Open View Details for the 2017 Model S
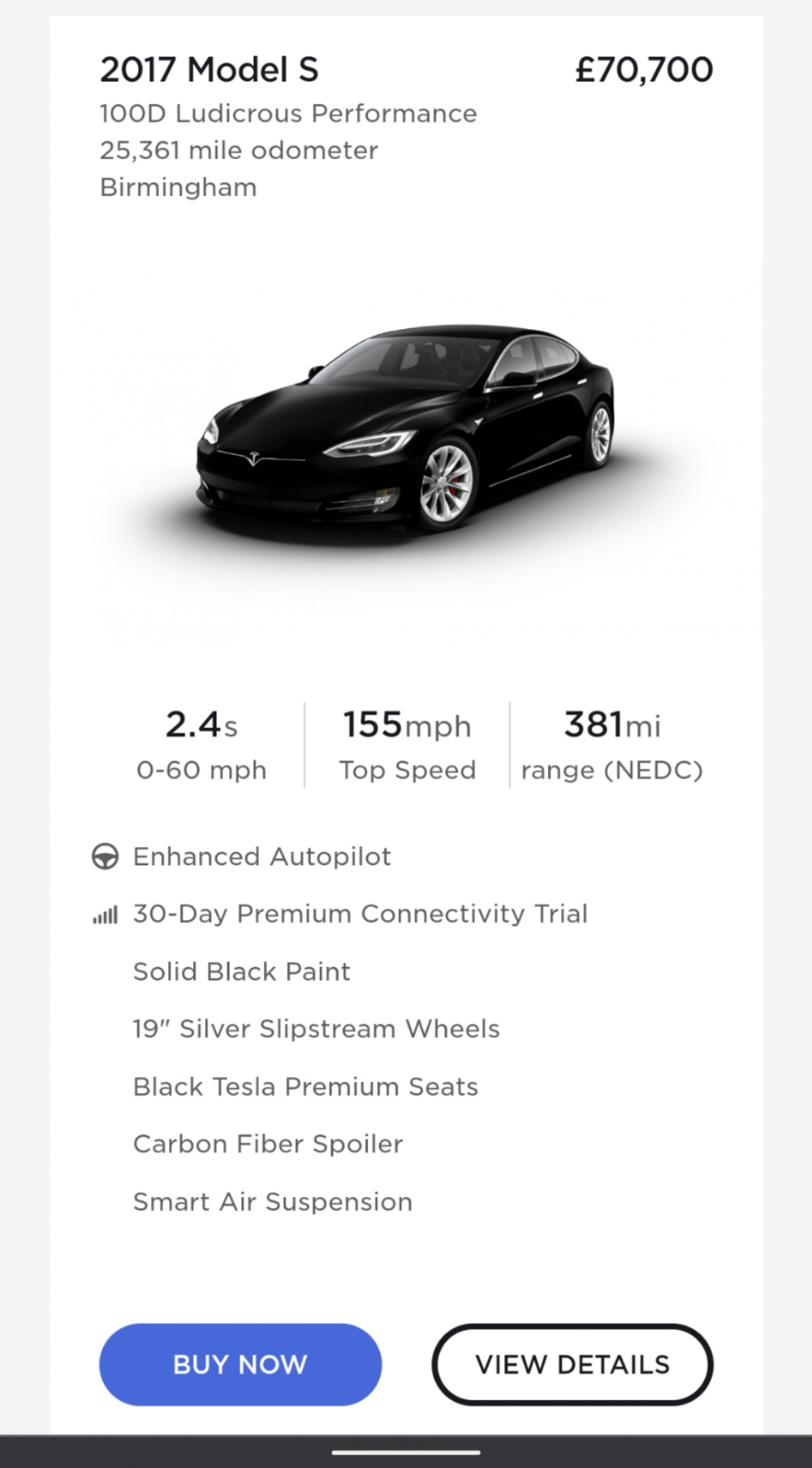 [573, 1364]
